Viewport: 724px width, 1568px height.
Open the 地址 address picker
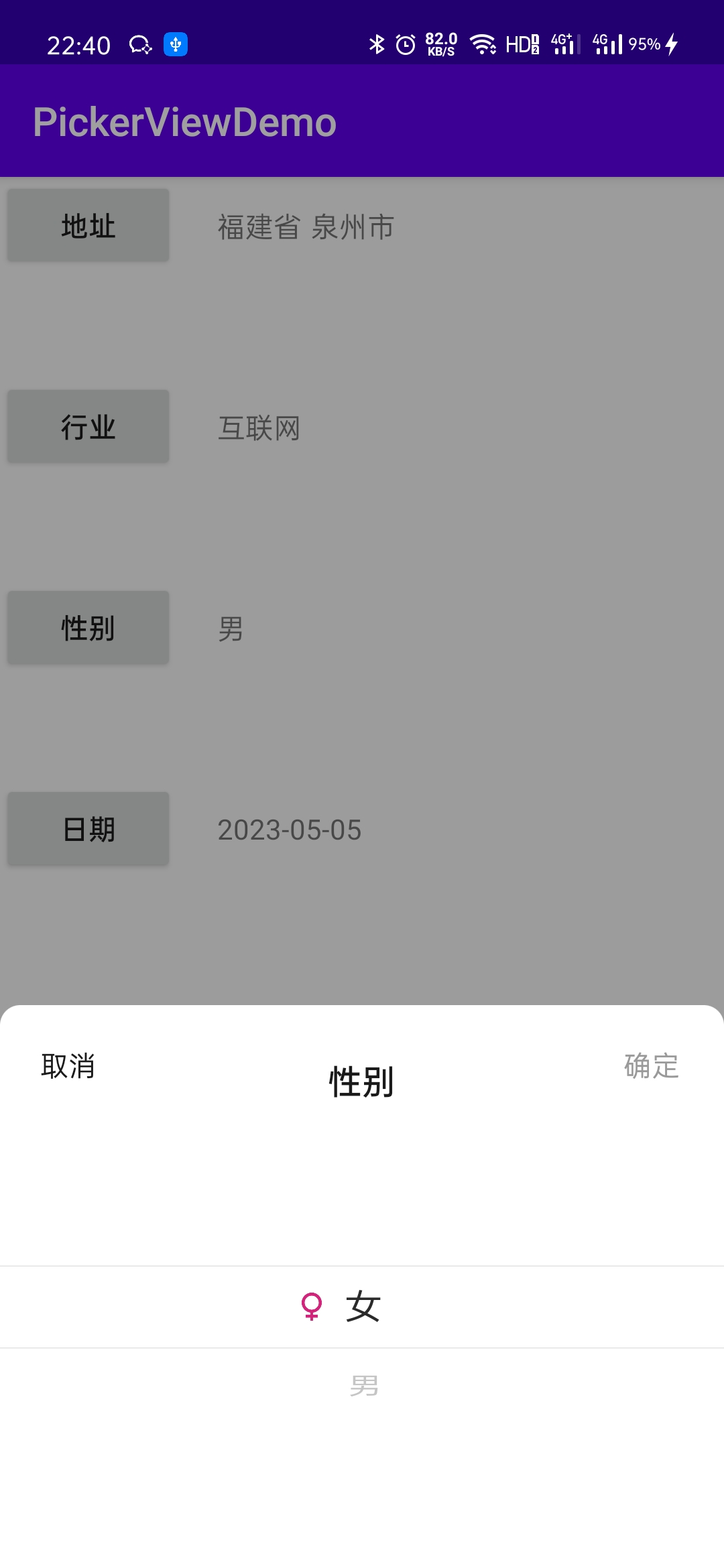pyautogui.click(x=87, y=226)
